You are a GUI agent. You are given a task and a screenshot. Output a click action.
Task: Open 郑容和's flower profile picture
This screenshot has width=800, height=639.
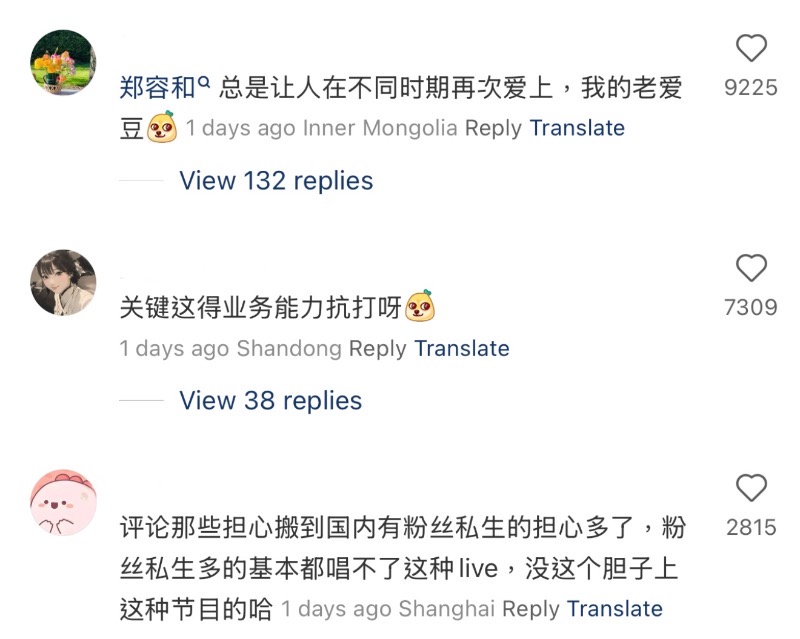coord(64,62)
